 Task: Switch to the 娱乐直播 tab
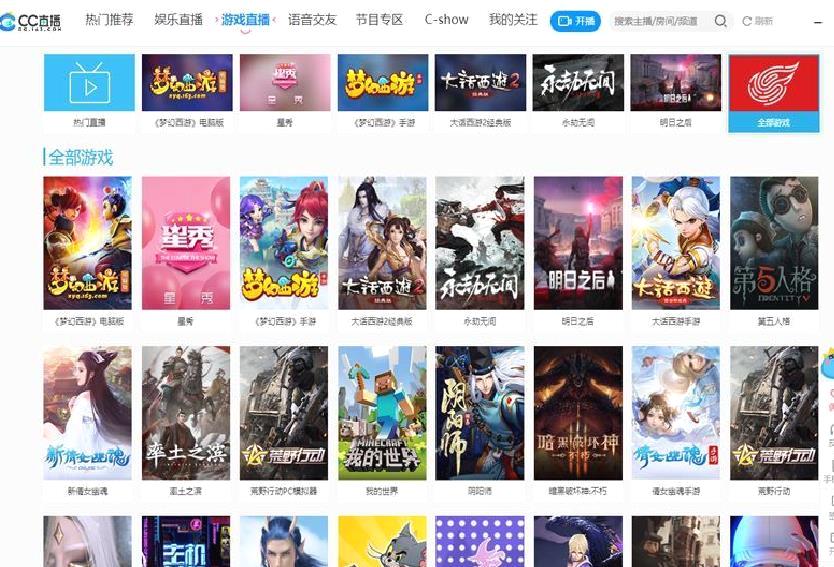click(x=178, y=20)
